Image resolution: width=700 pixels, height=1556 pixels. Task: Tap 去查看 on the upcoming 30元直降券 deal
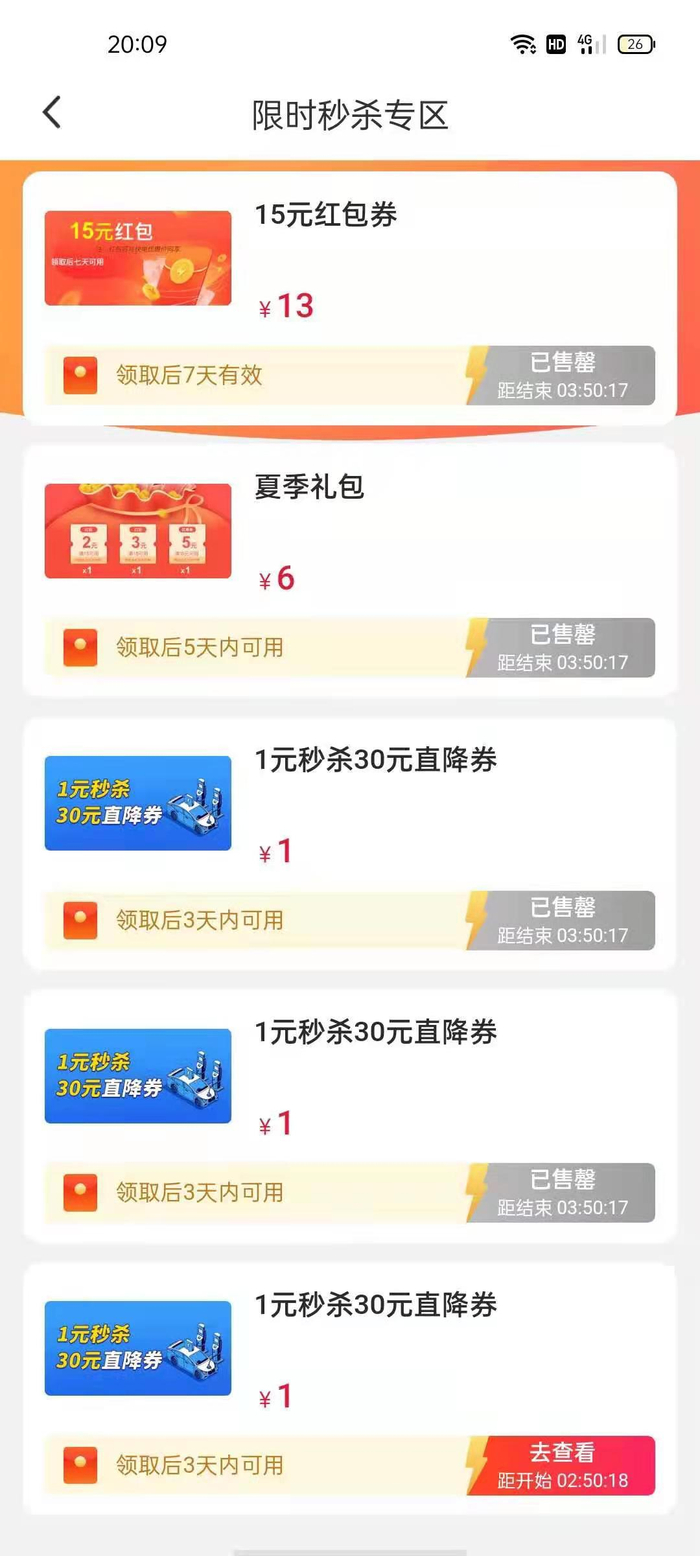coord(562,1465)
